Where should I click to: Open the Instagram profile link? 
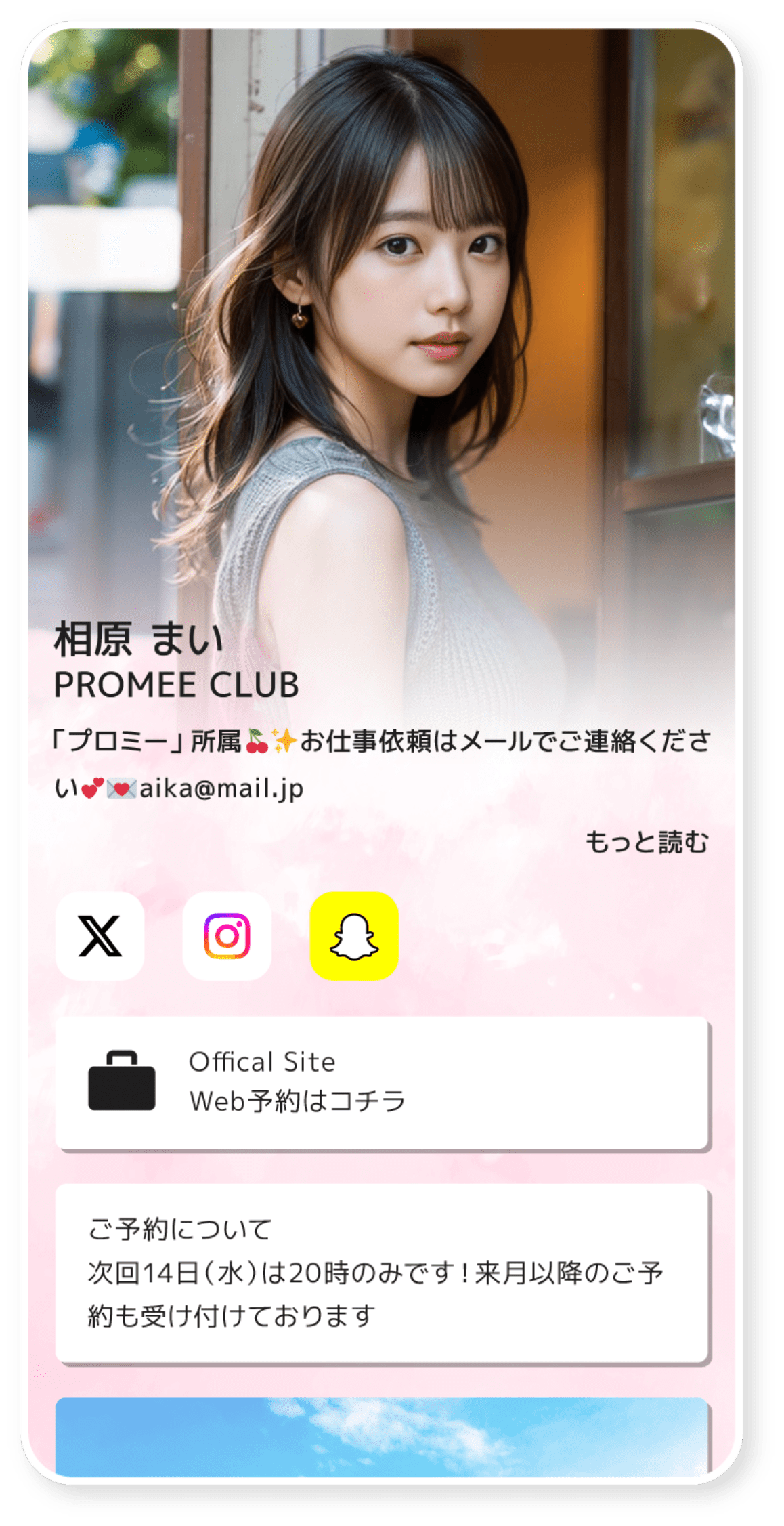[227, 936]
